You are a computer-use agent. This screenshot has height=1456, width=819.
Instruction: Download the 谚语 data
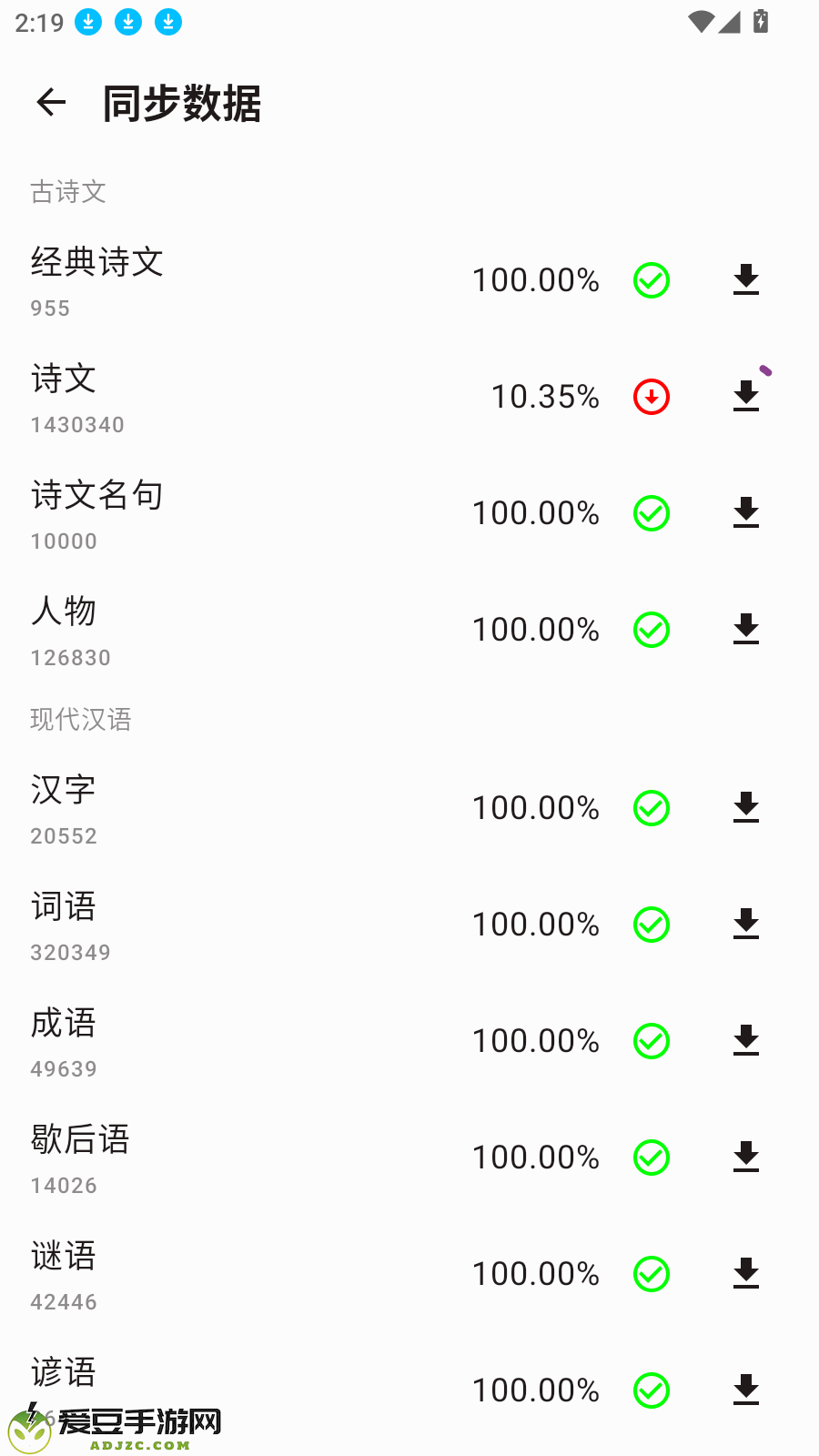point(746,1390)
